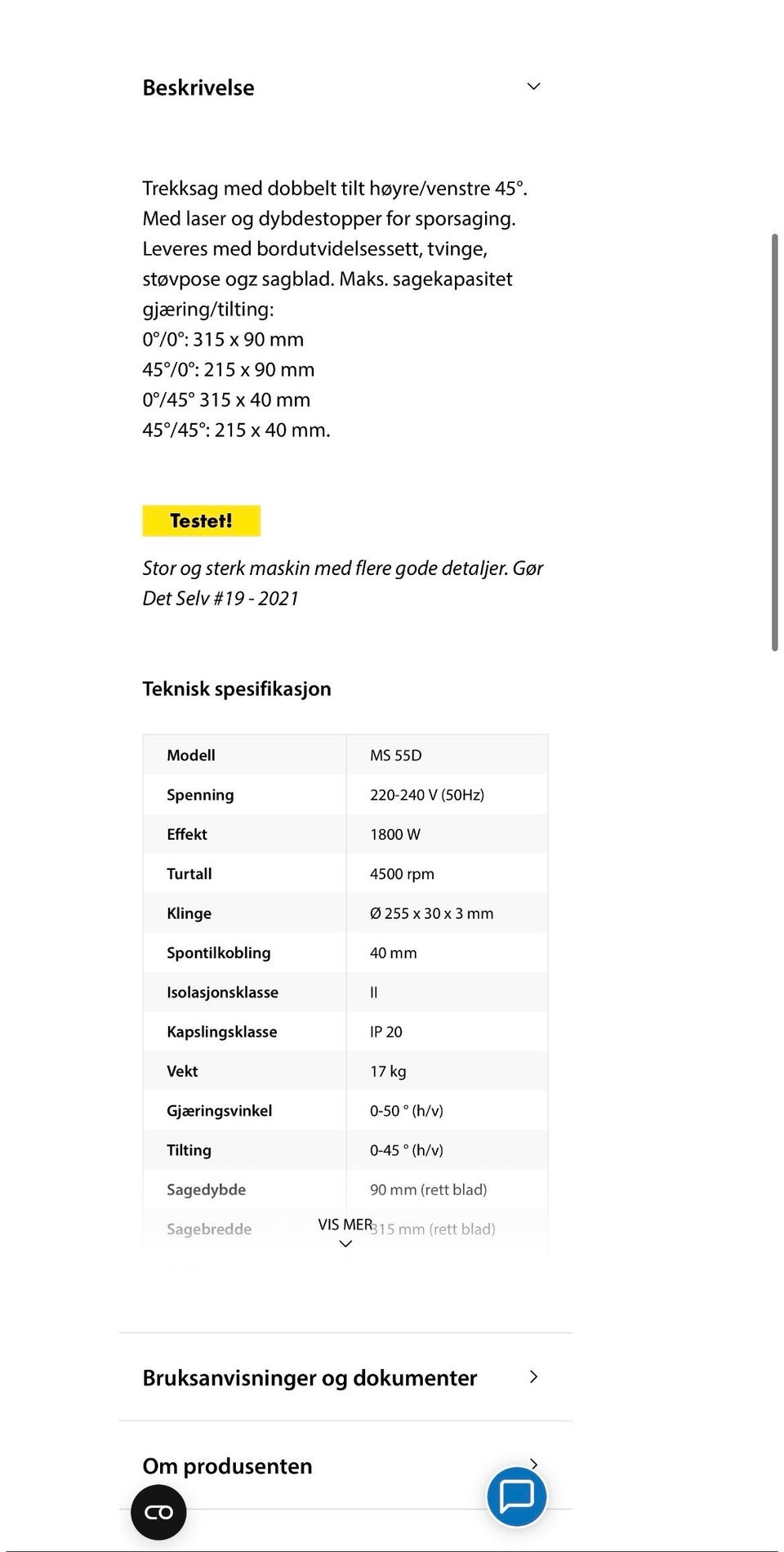Click the down chevron under VIS MER
The width and height of the screenshot is (784, 1552).
(x=345, y=1242)
